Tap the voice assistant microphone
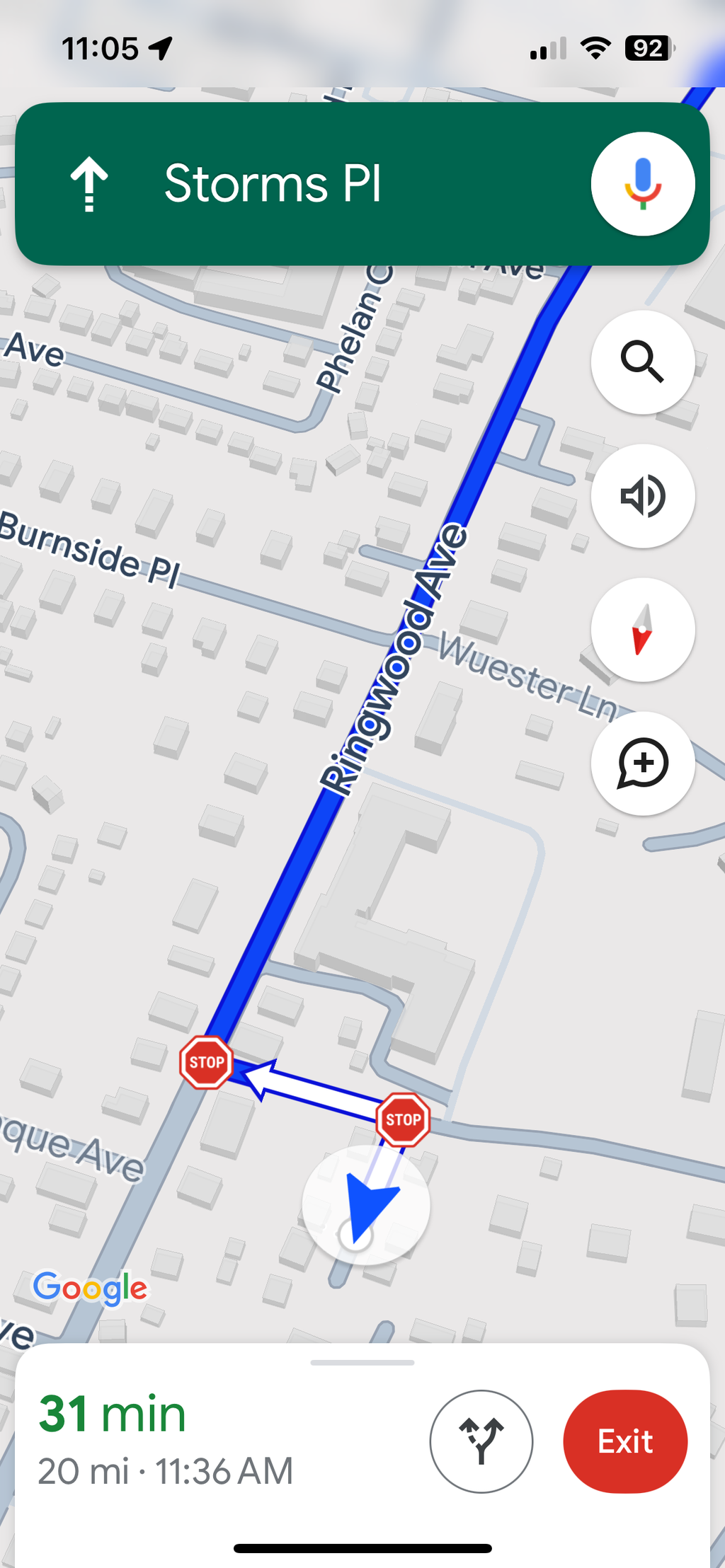This screenshot has height=1568, width=725. click(643, 184)
